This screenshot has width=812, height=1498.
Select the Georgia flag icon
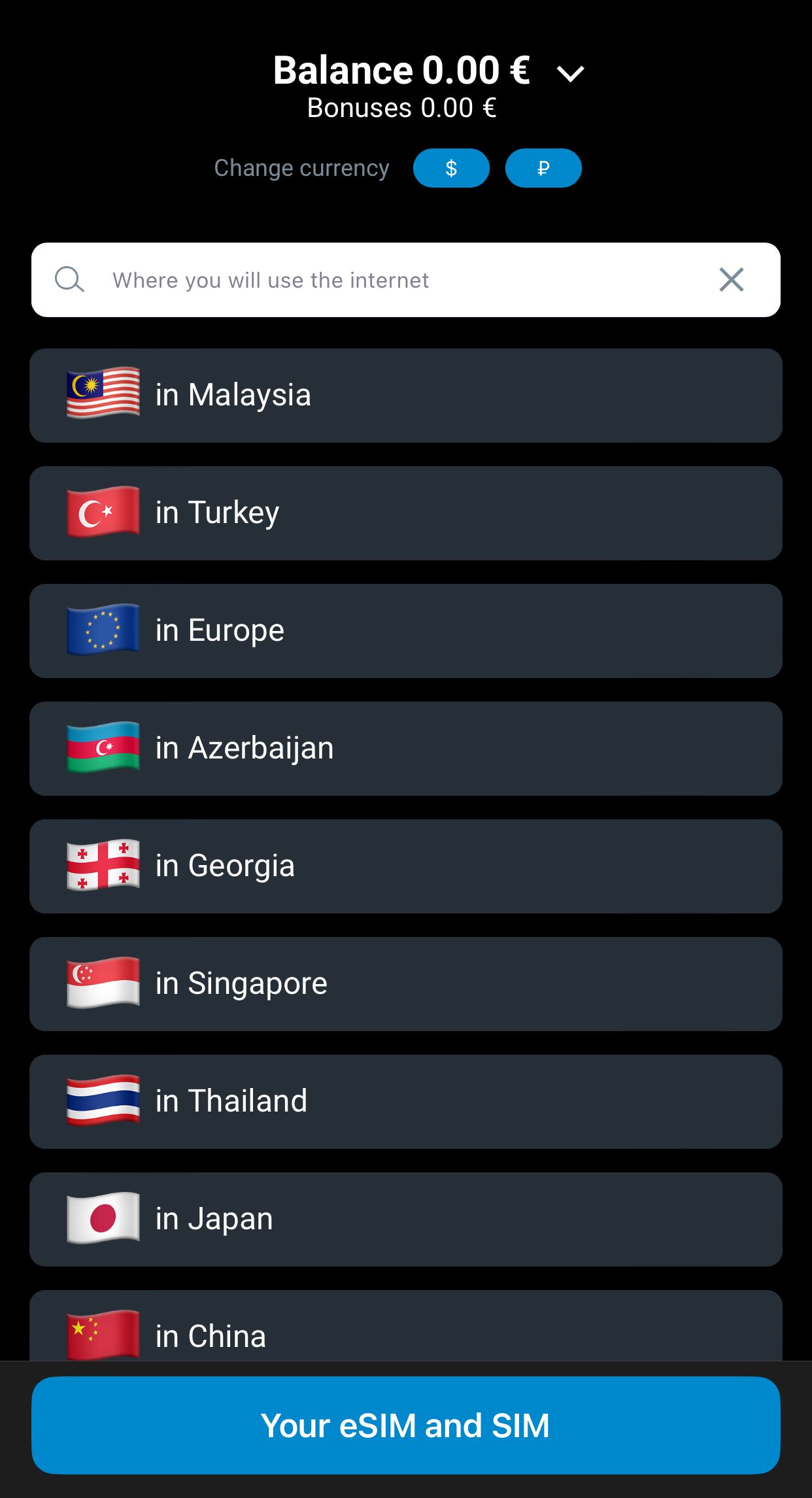(102, 865)
